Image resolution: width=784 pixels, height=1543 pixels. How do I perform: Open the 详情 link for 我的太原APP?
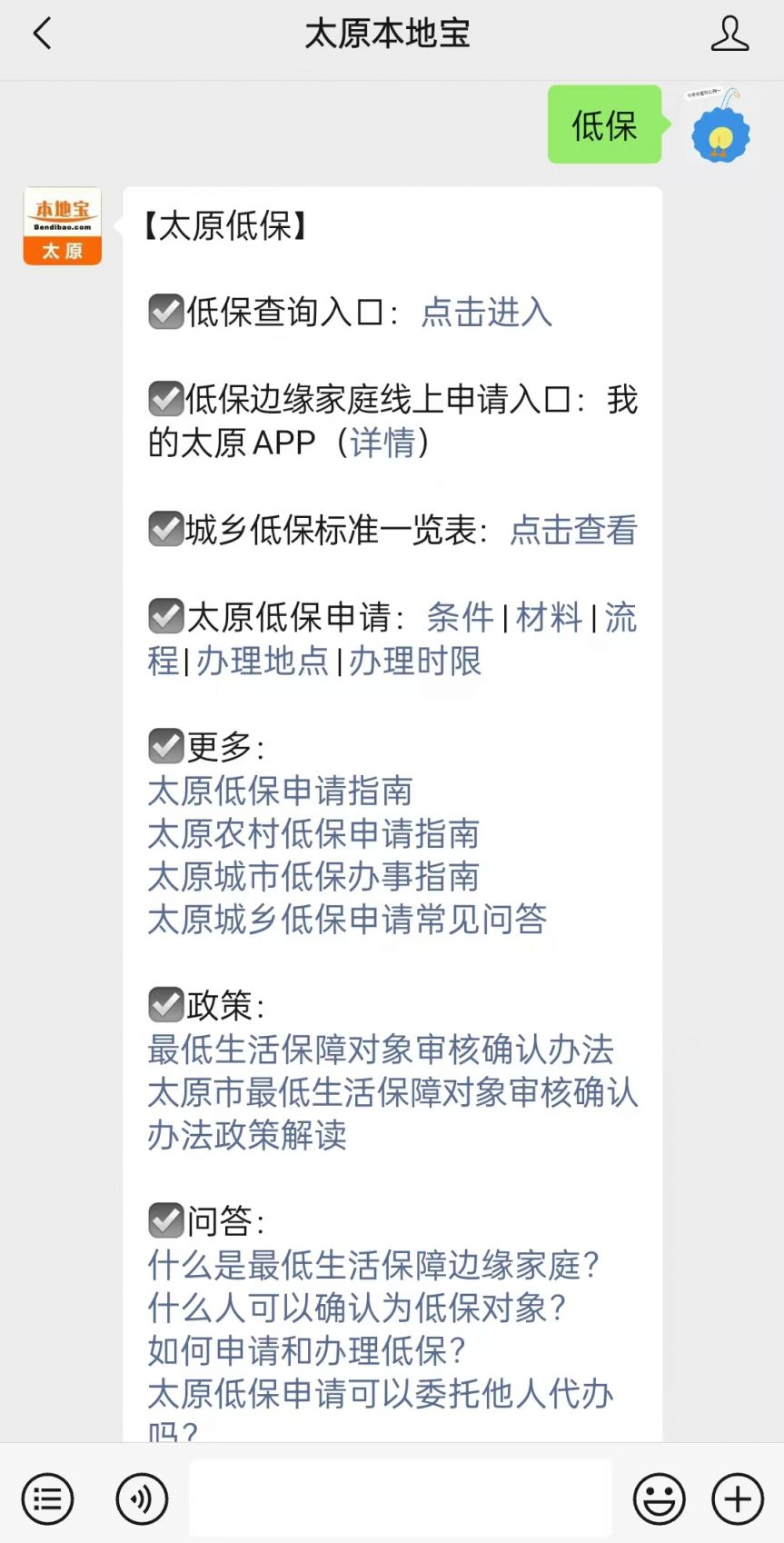[382, 443]
